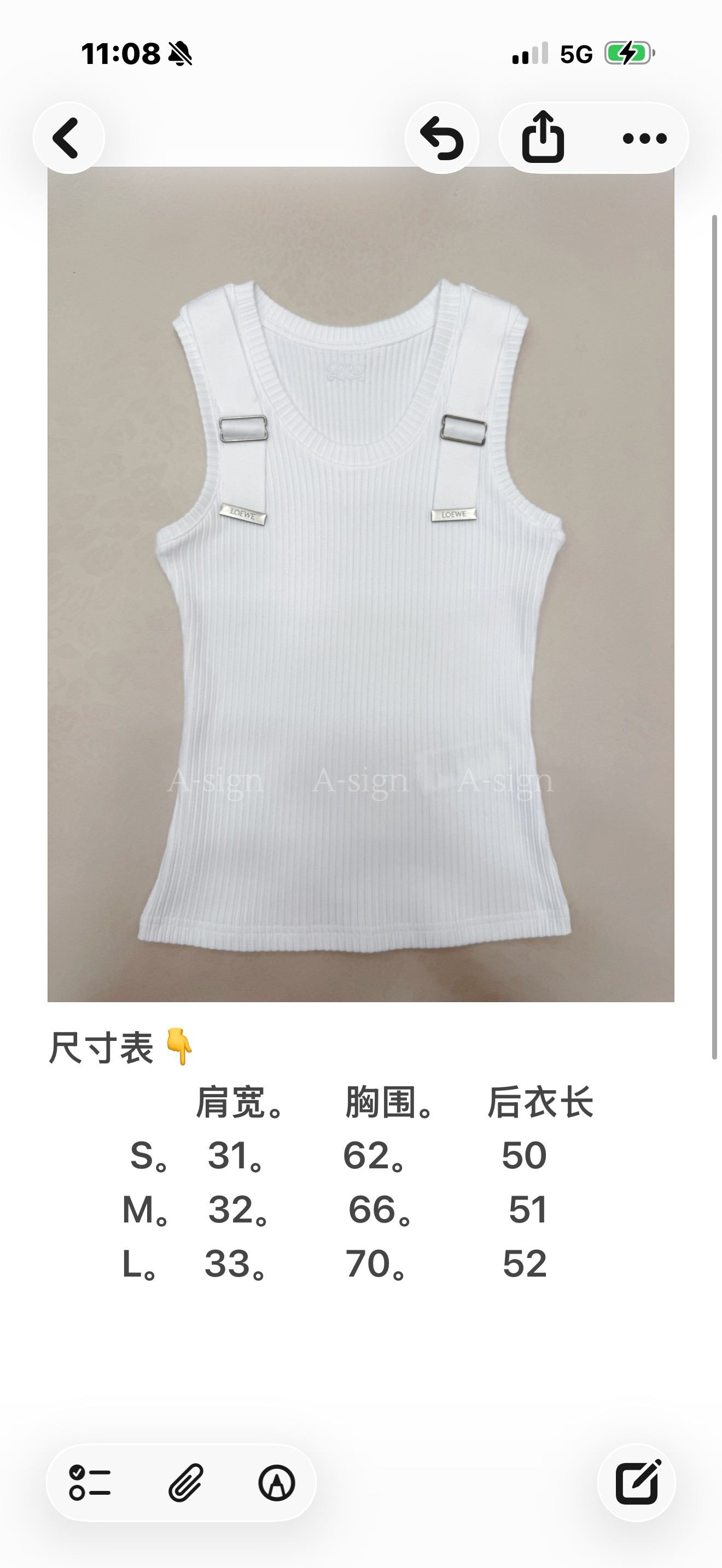Add a checklist to the note
The height and width of the screenshot is (1568, 722).
click(x=90, y=1482)
